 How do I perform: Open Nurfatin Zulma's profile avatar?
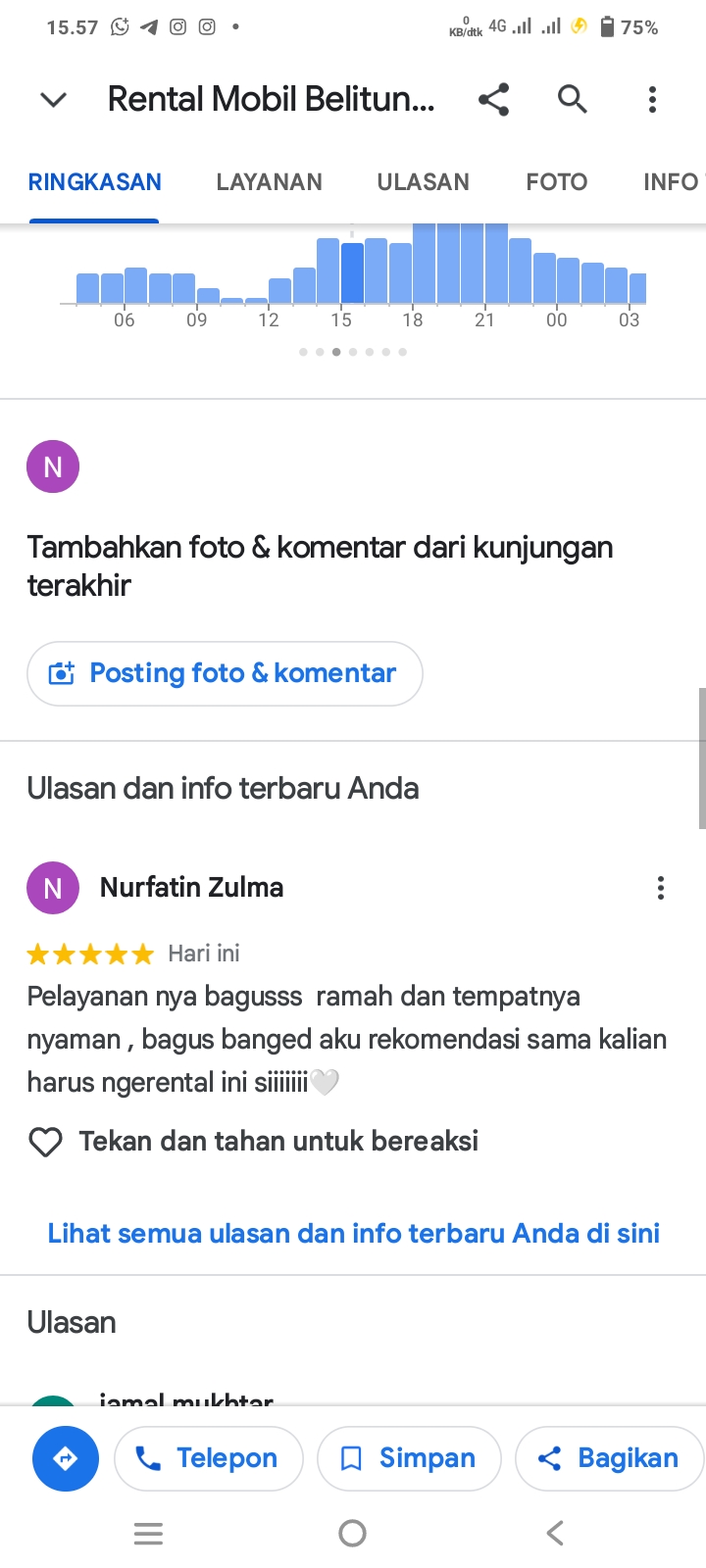coord(53,888)
